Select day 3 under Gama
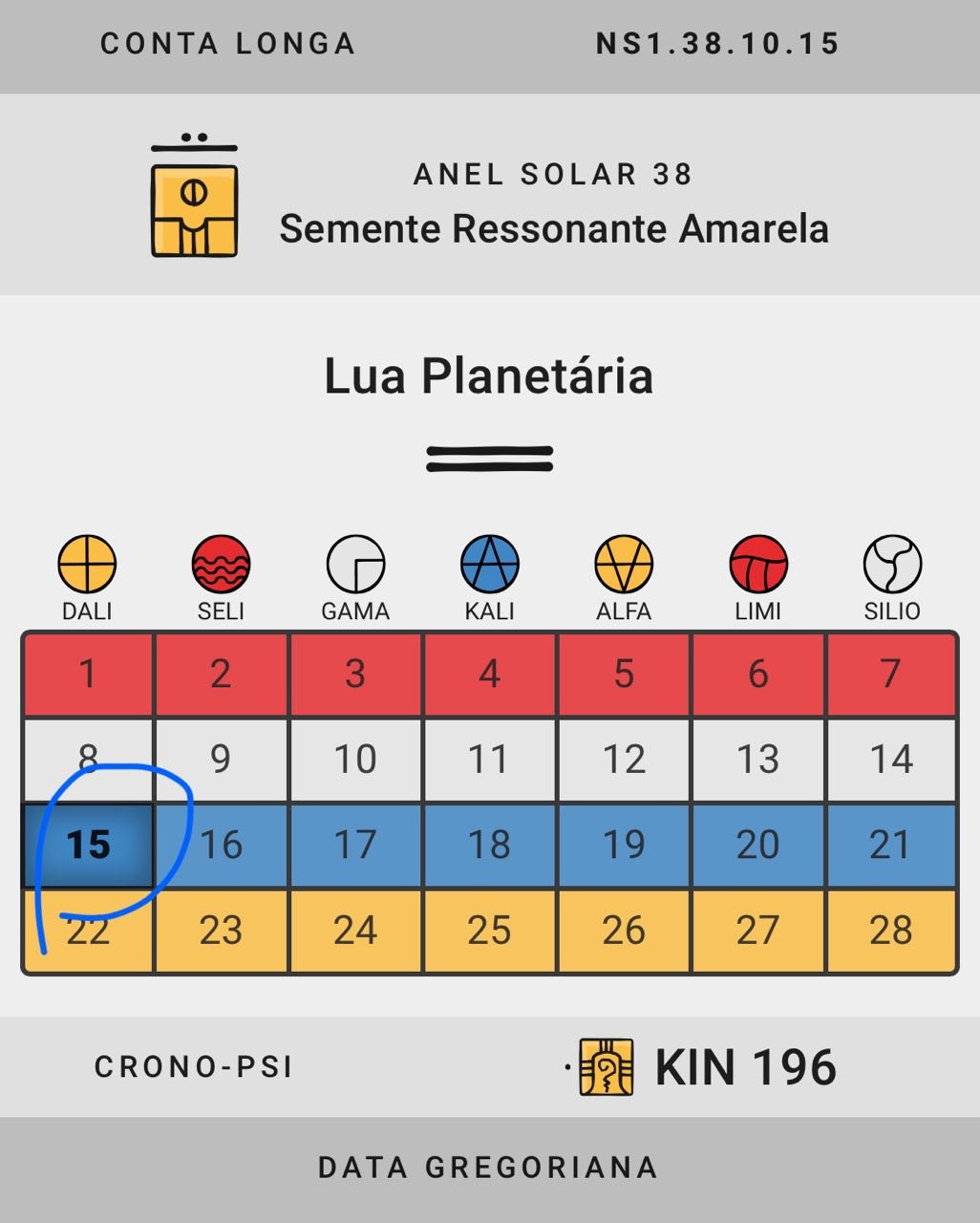This screenshot has height=1223, width=980. coord(355,674)
